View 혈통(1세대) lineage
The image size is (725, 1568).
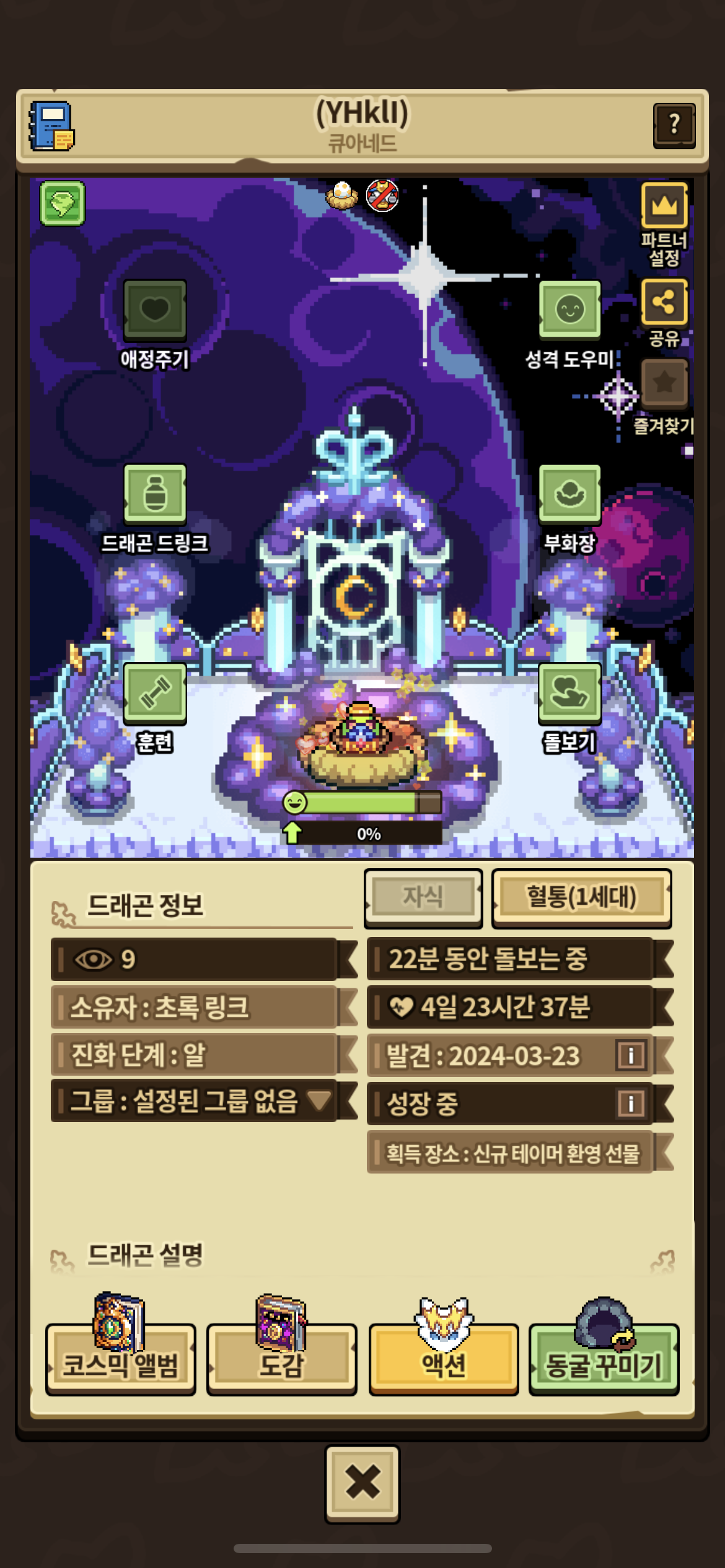point(581,897)
